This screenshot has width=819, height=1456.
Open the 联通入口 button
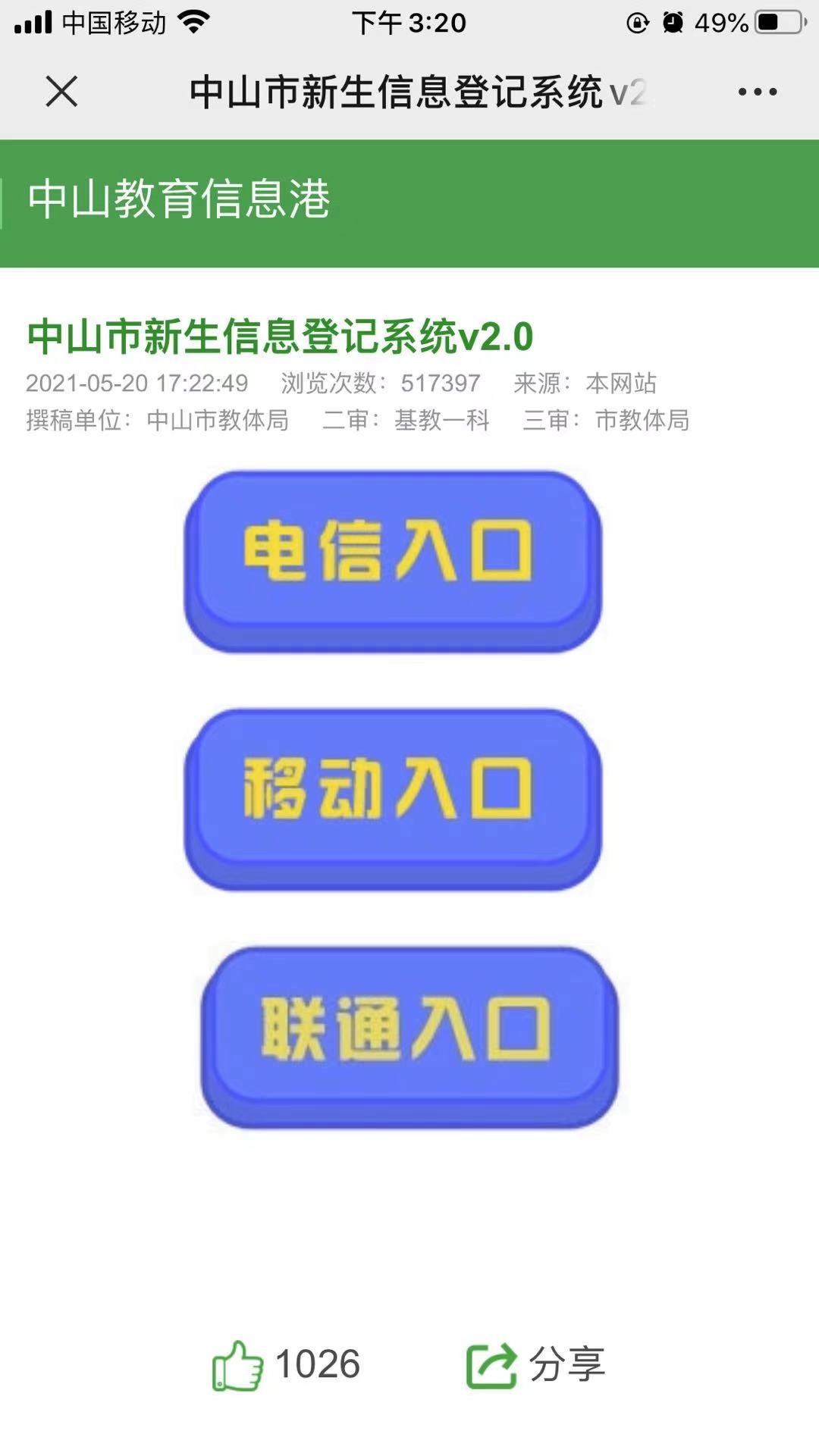[409, 1035]
